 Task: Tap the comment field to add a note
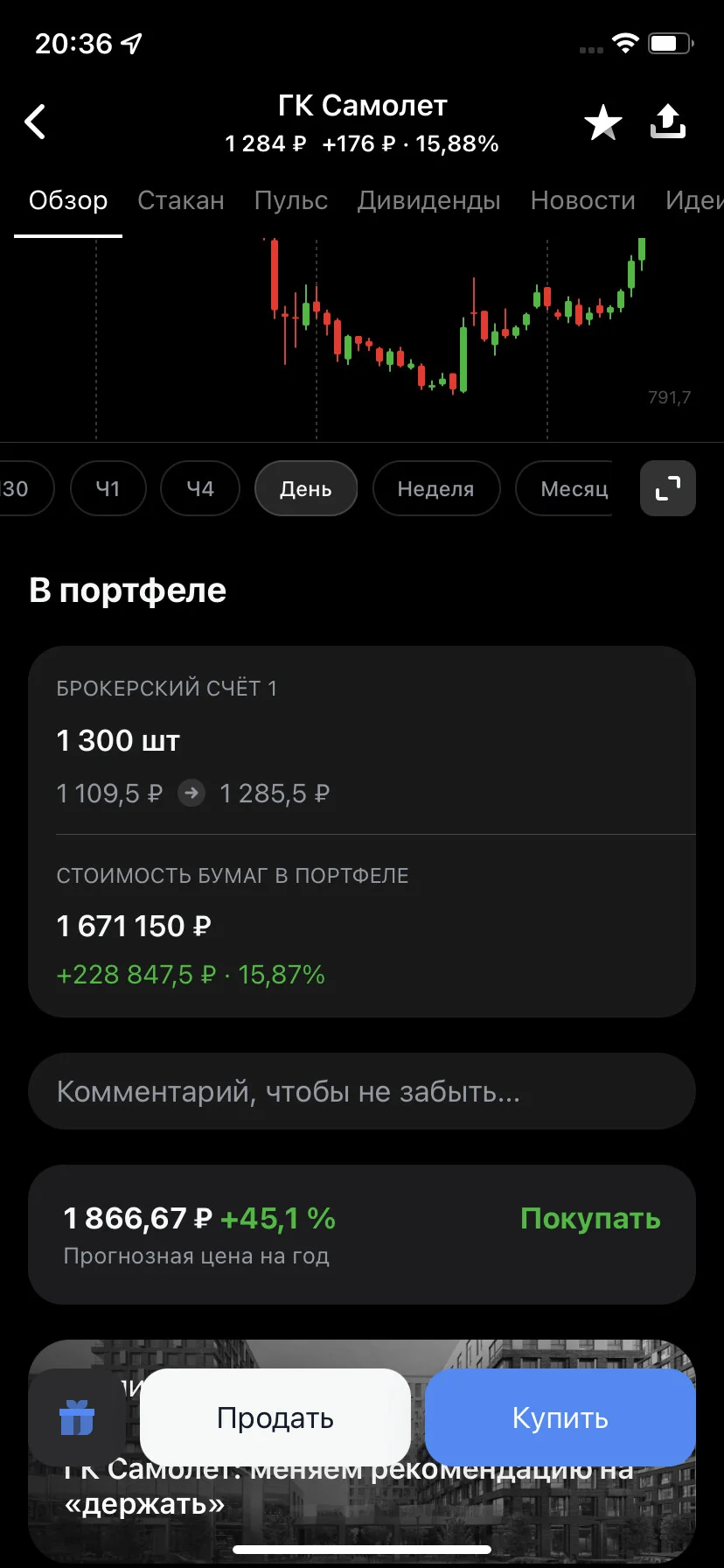click(x=362, y=1091)
